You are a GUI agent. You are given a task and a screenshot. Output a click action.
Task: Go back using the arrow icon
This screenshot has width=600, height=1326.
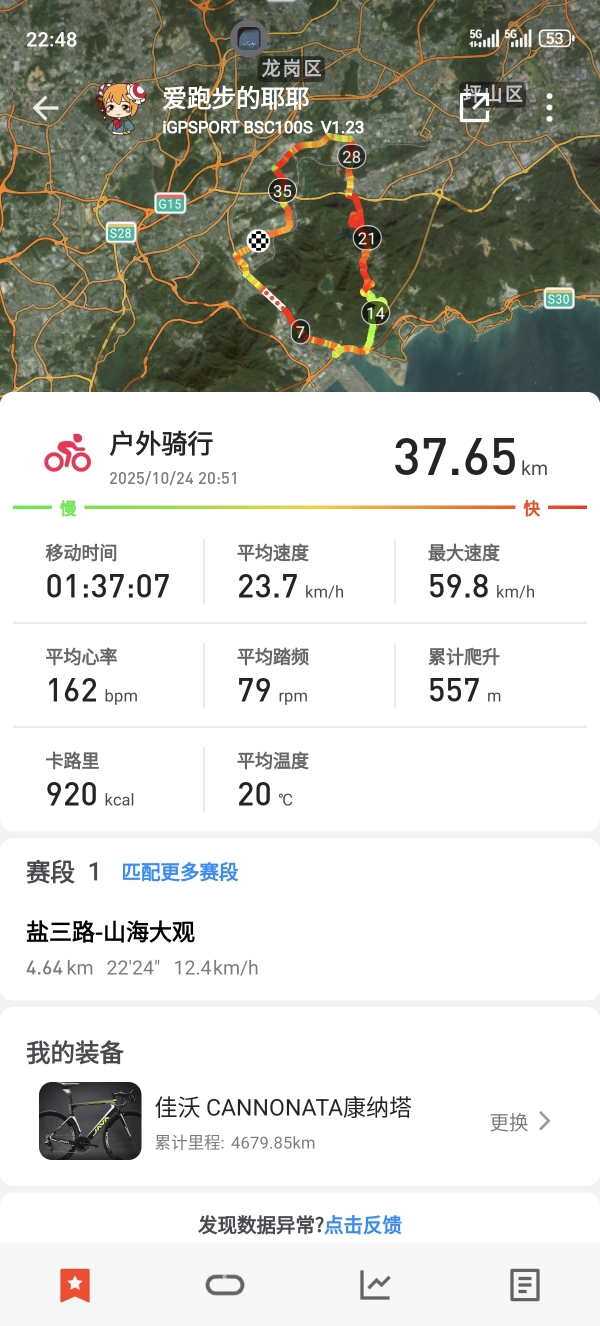(x=46, y=108)
